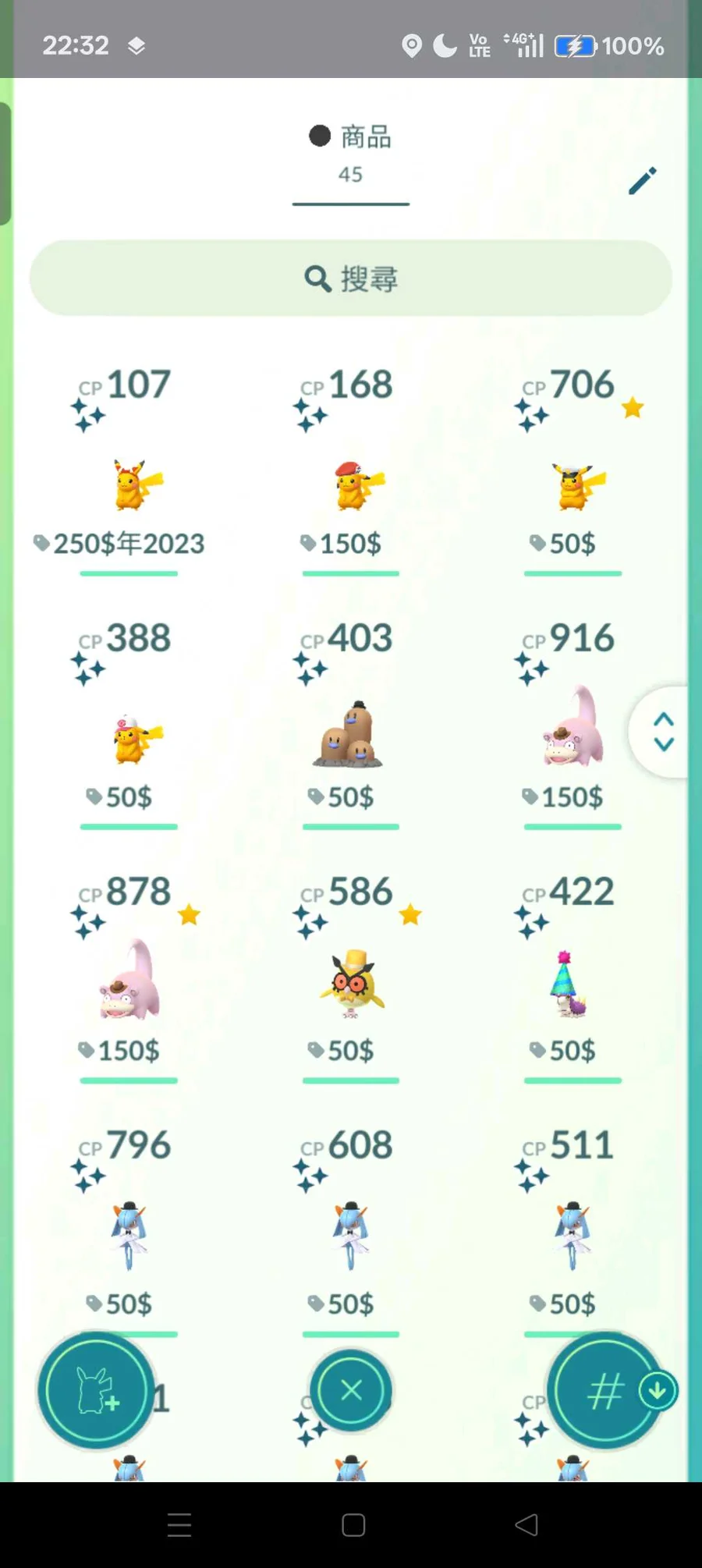702x1568 pixels.
Task: Open the # sort order button
Action: [606, 1390]
